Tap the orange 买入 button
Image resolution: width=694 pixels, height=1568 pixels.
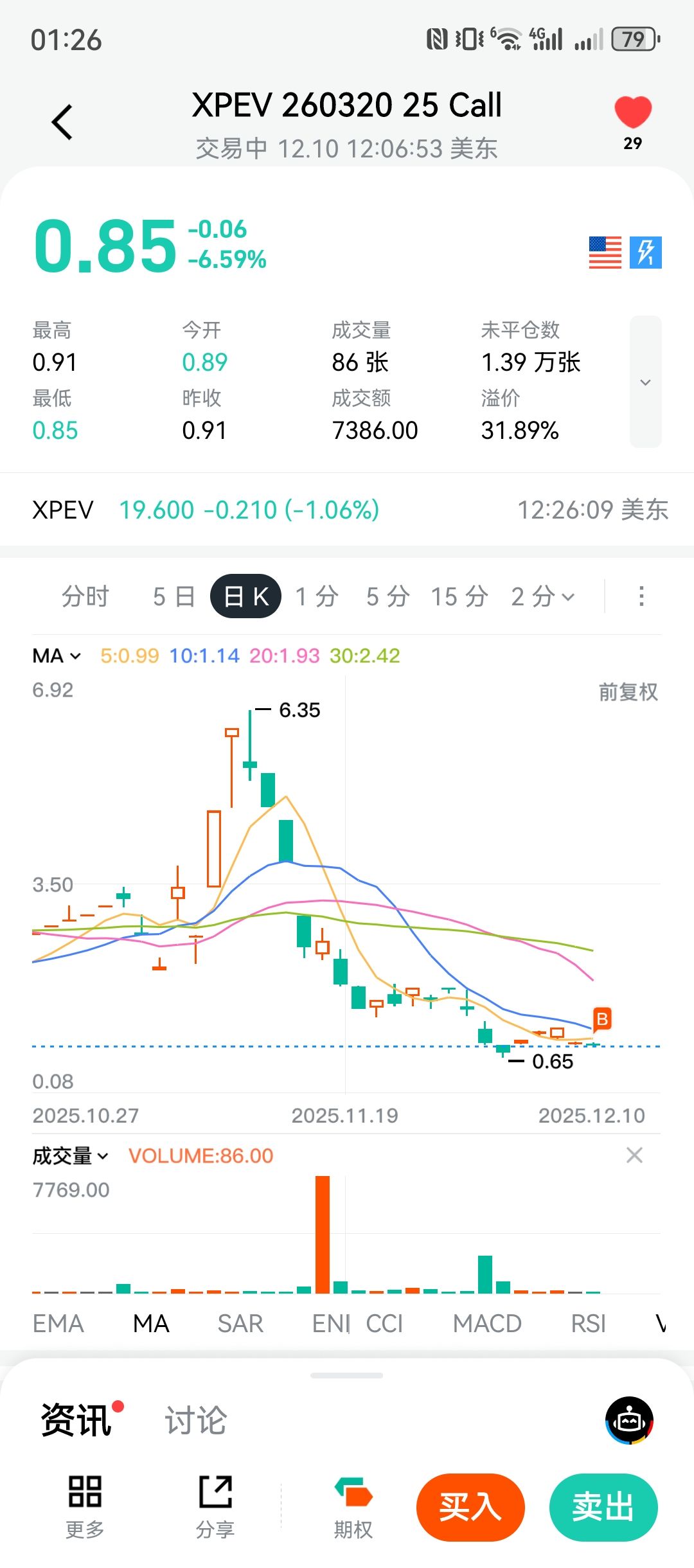click(x=470, y=1508)
